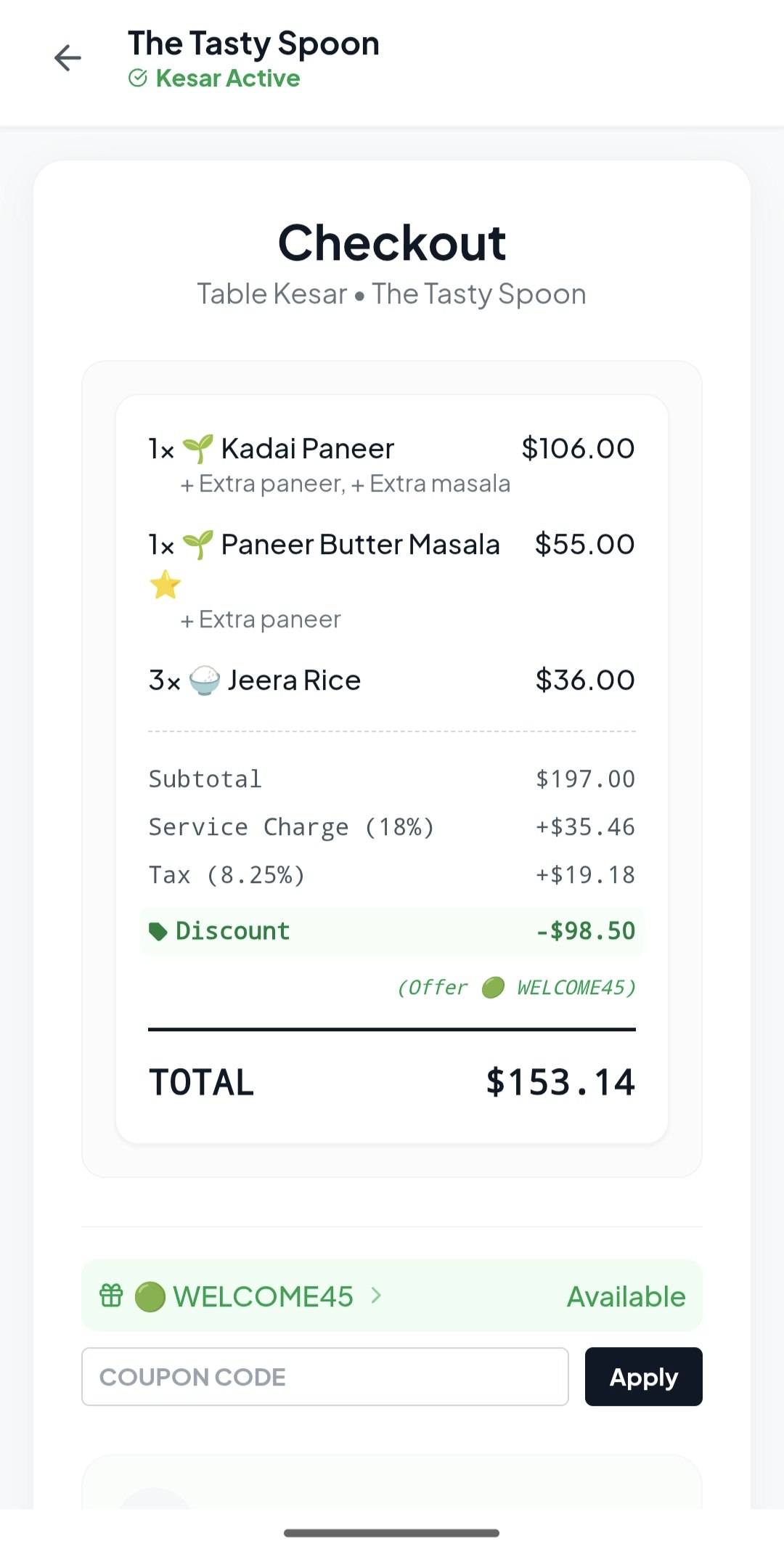Click the Table Kesar subtitle
Viewport: 784px width, 1557px height.
pyautogui.click(x=272, y=293)
